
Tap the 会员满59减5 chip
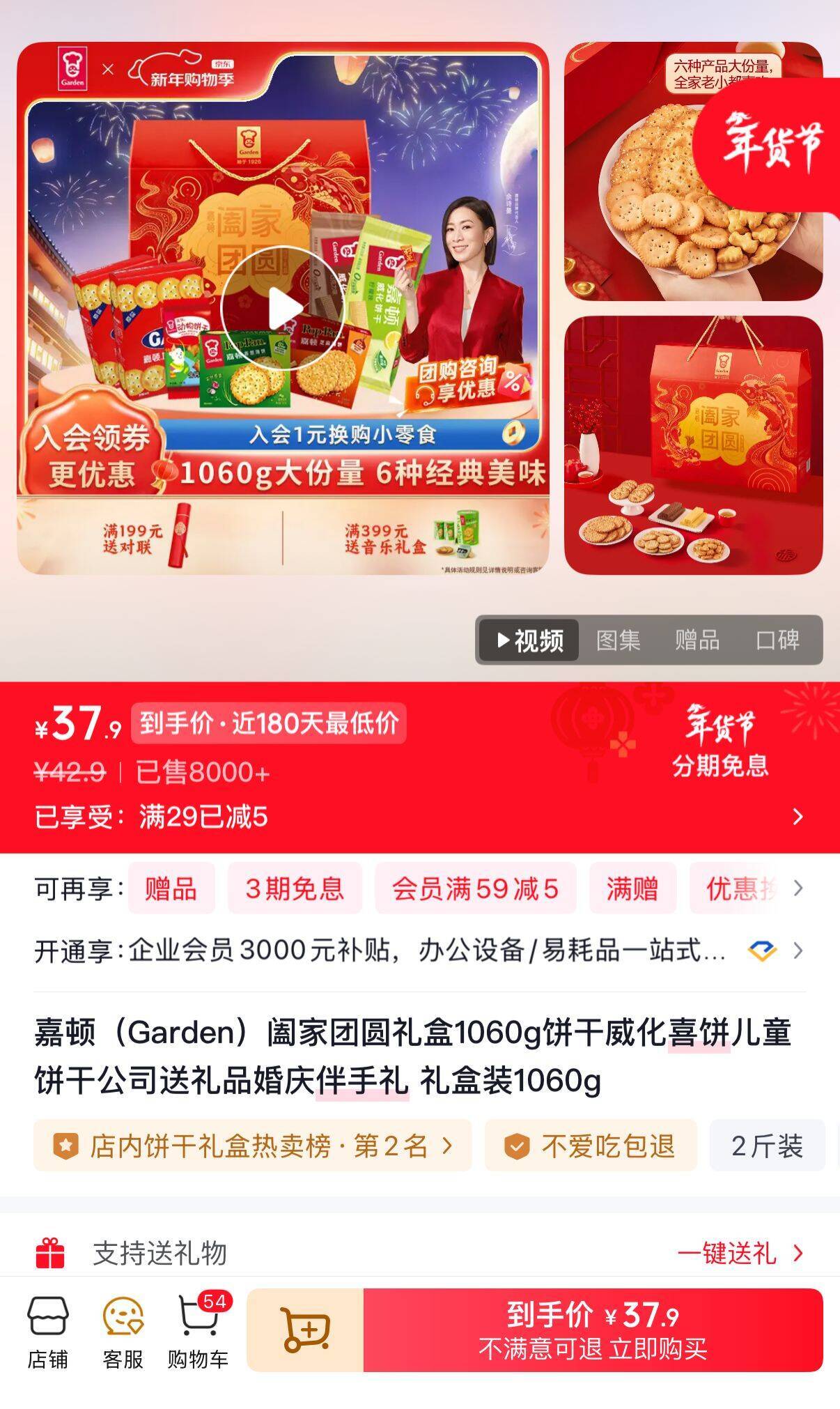[476, 888]
